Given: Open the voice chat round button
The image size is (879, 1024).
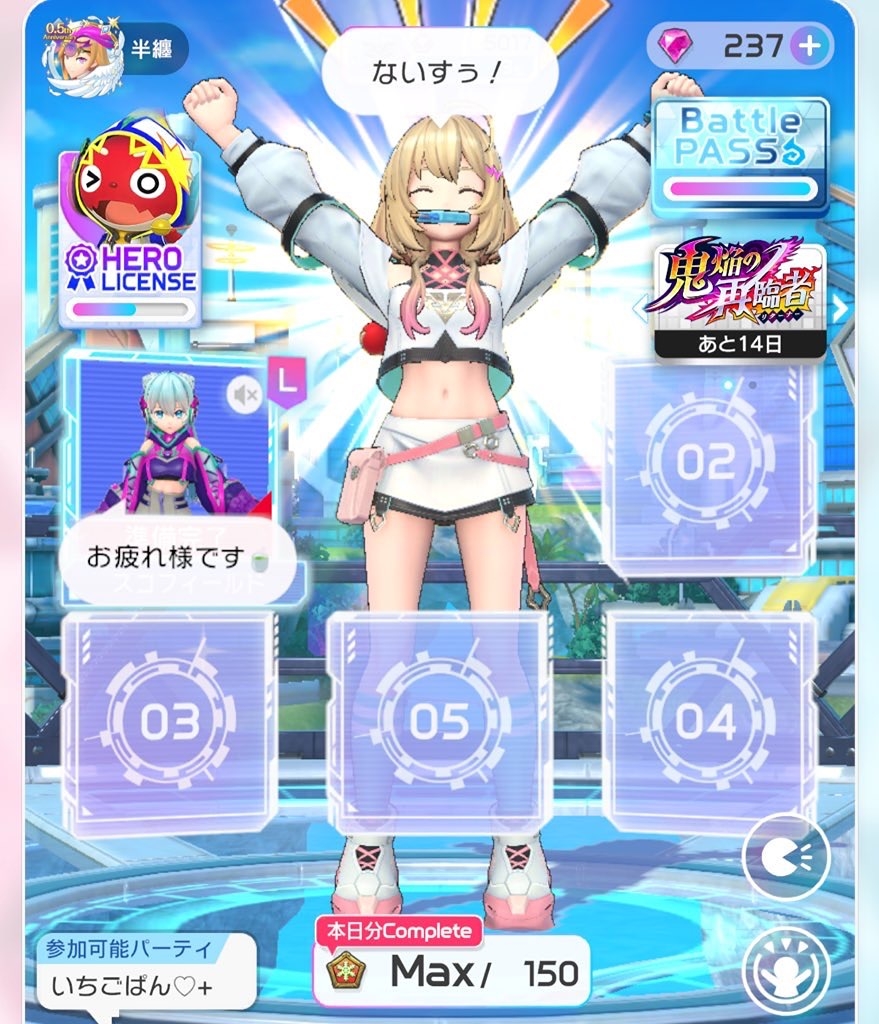Looking at the screenshot, I should pyautogui.click(x=786, y=857).
